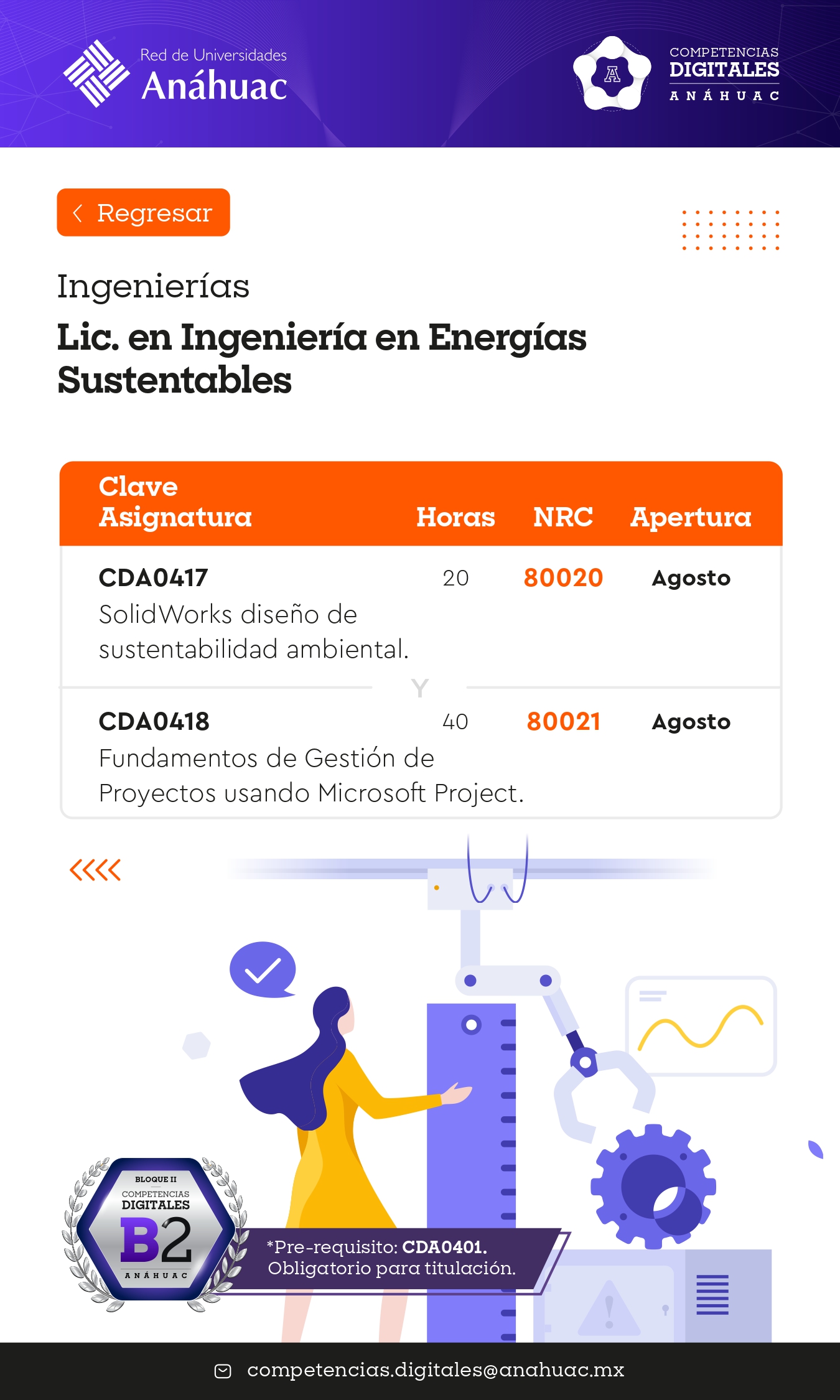Open the competencias.digitales@anahuac.mx email link

(x=435, y=1370)
